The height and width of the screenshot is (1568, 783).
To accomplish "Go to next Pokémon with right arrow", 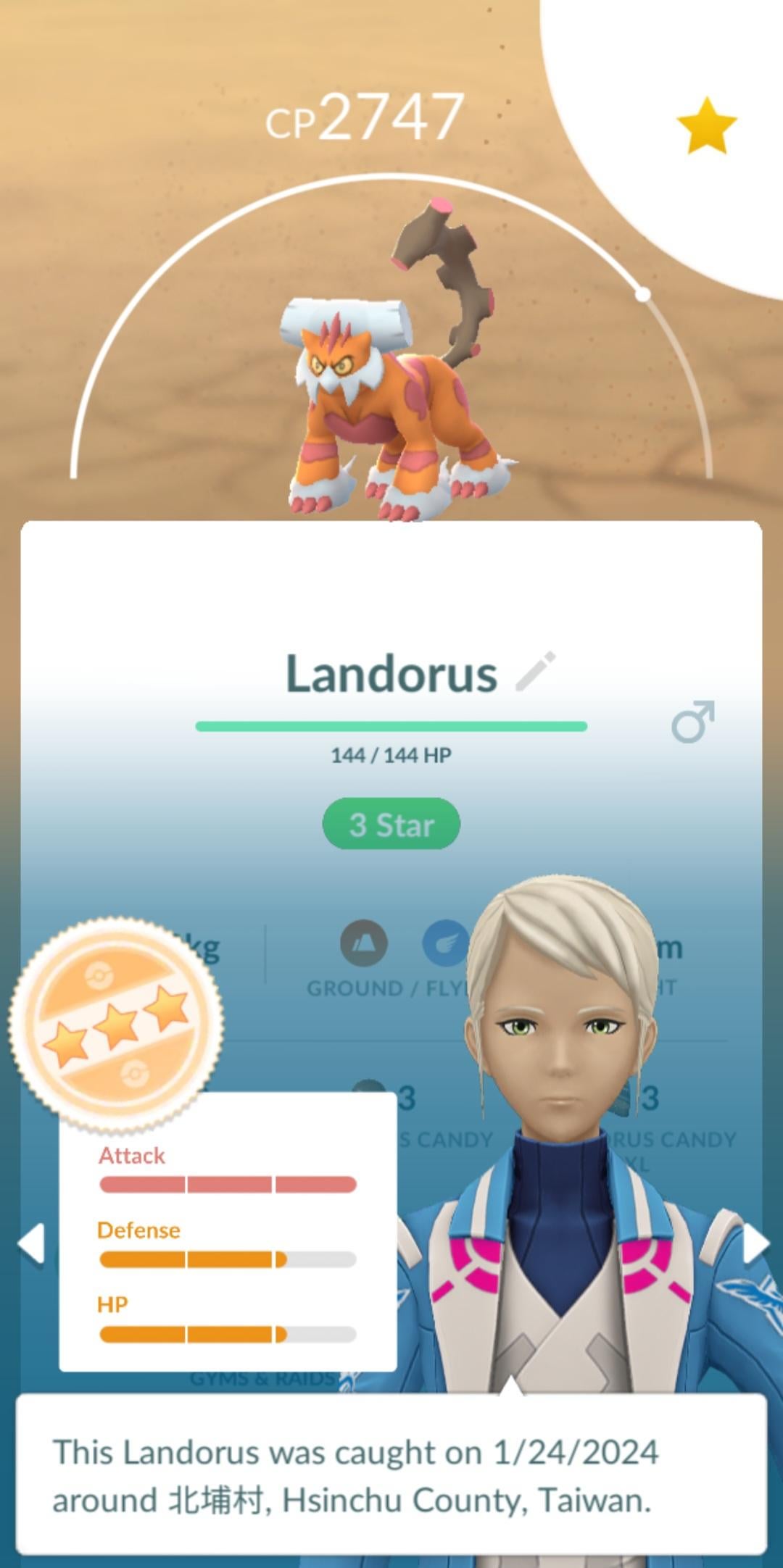I will 755,1243.
